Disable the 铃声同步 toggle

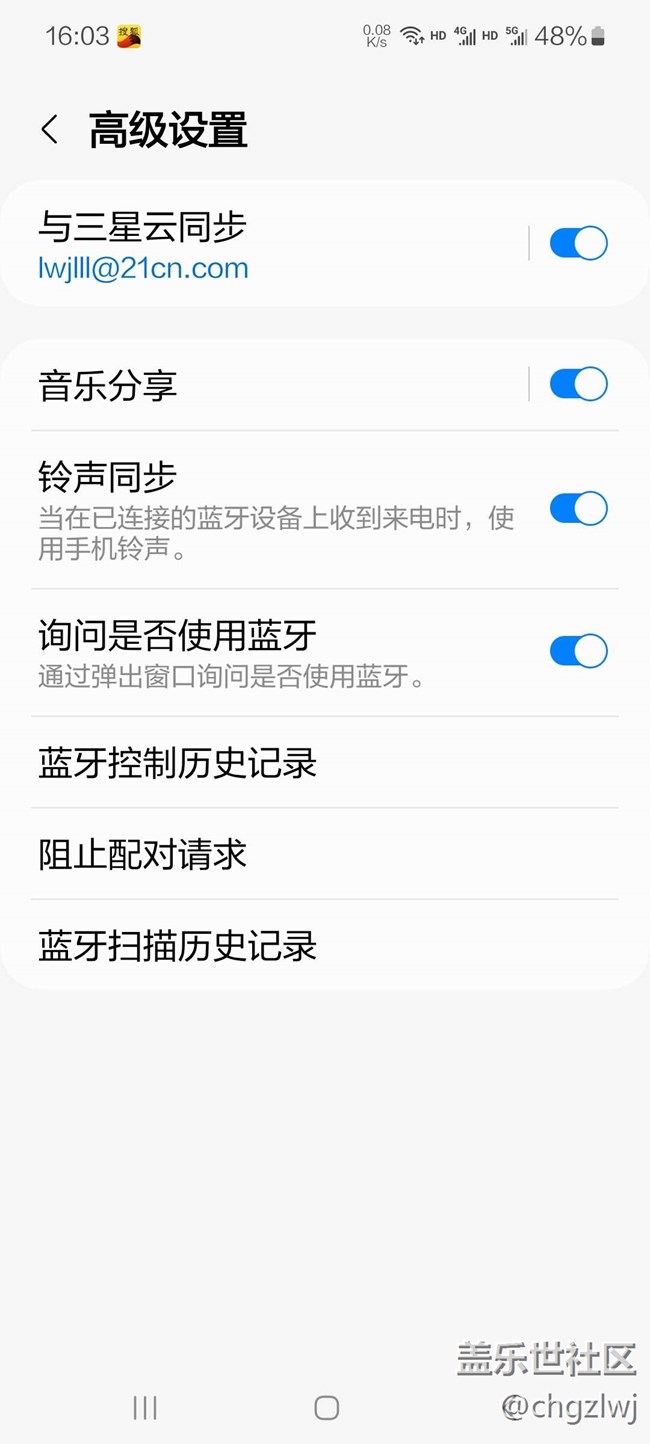[578, 508]
